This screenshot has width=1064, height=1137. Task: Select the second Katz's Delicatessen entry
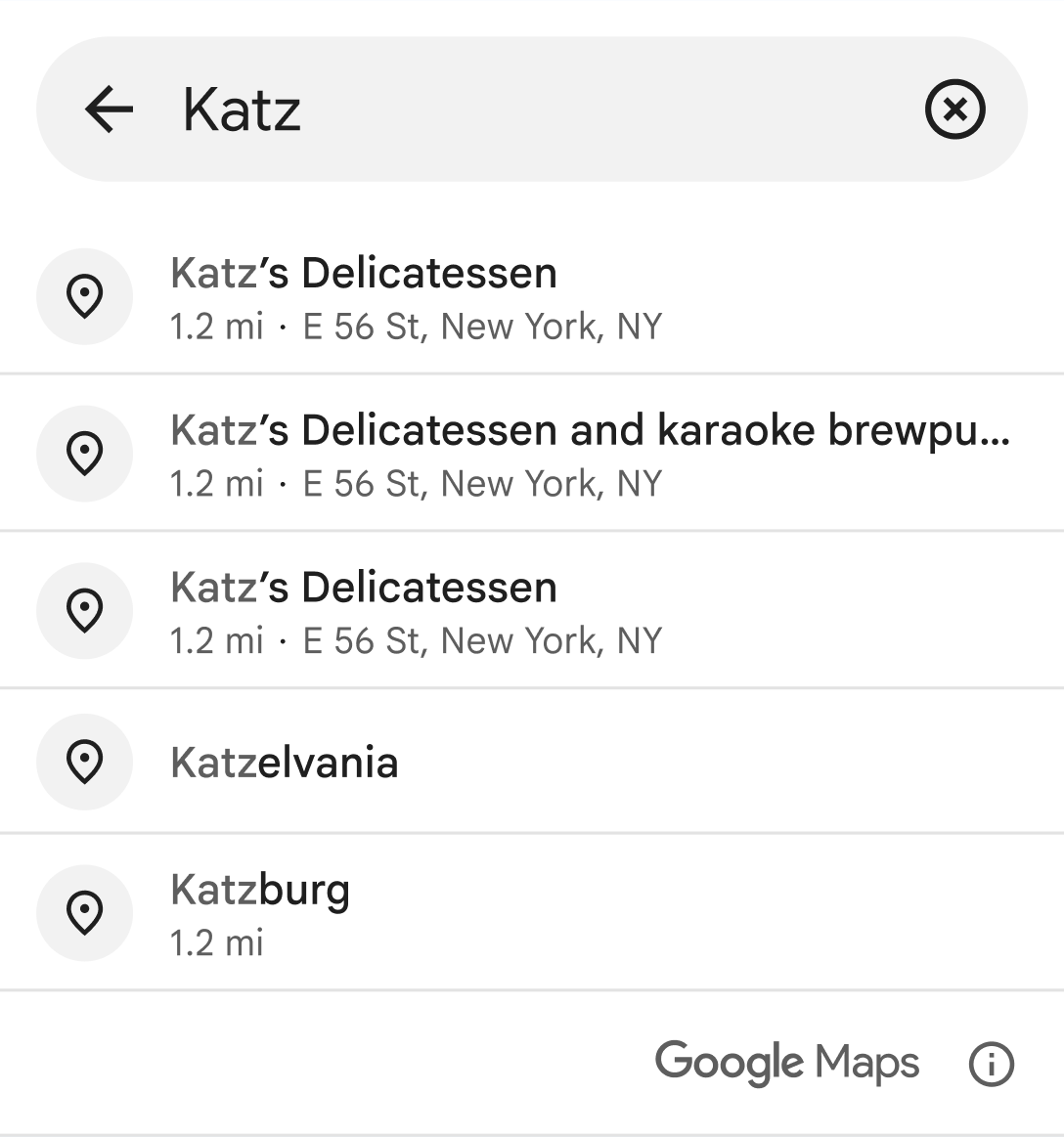click(363, 587)
